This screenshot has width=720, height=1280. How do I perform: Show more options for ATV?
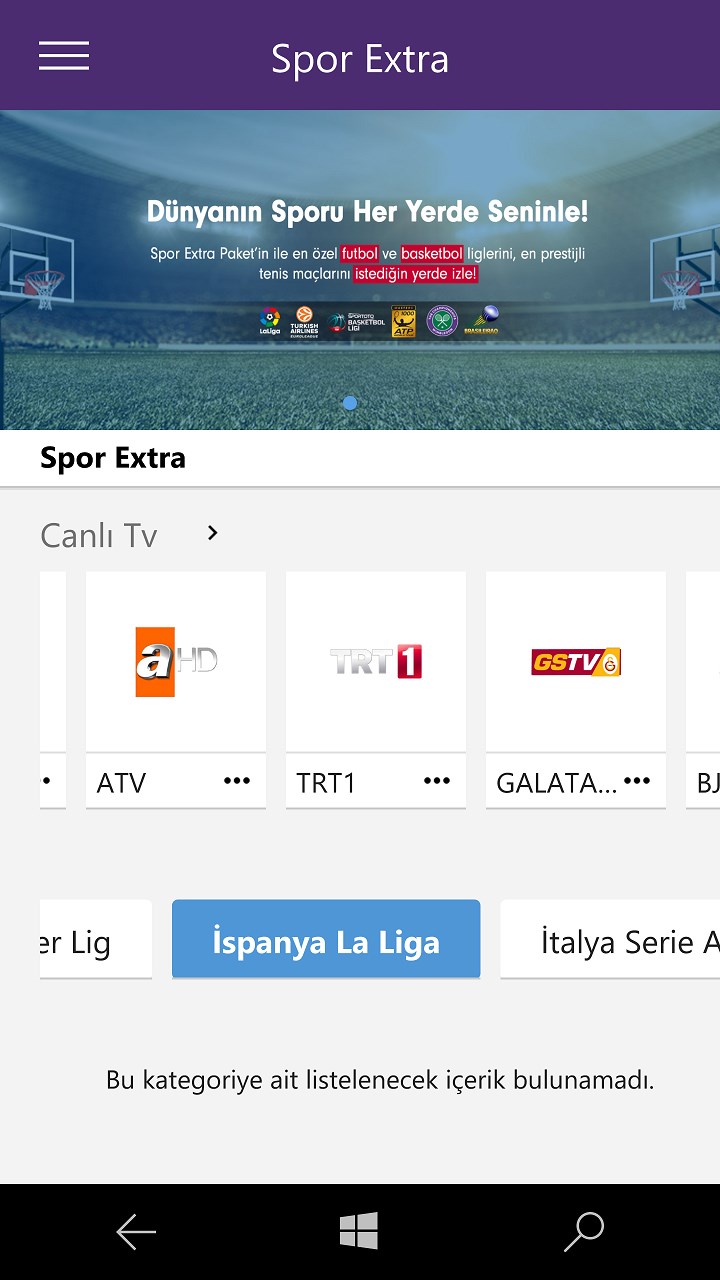(237, 781)
